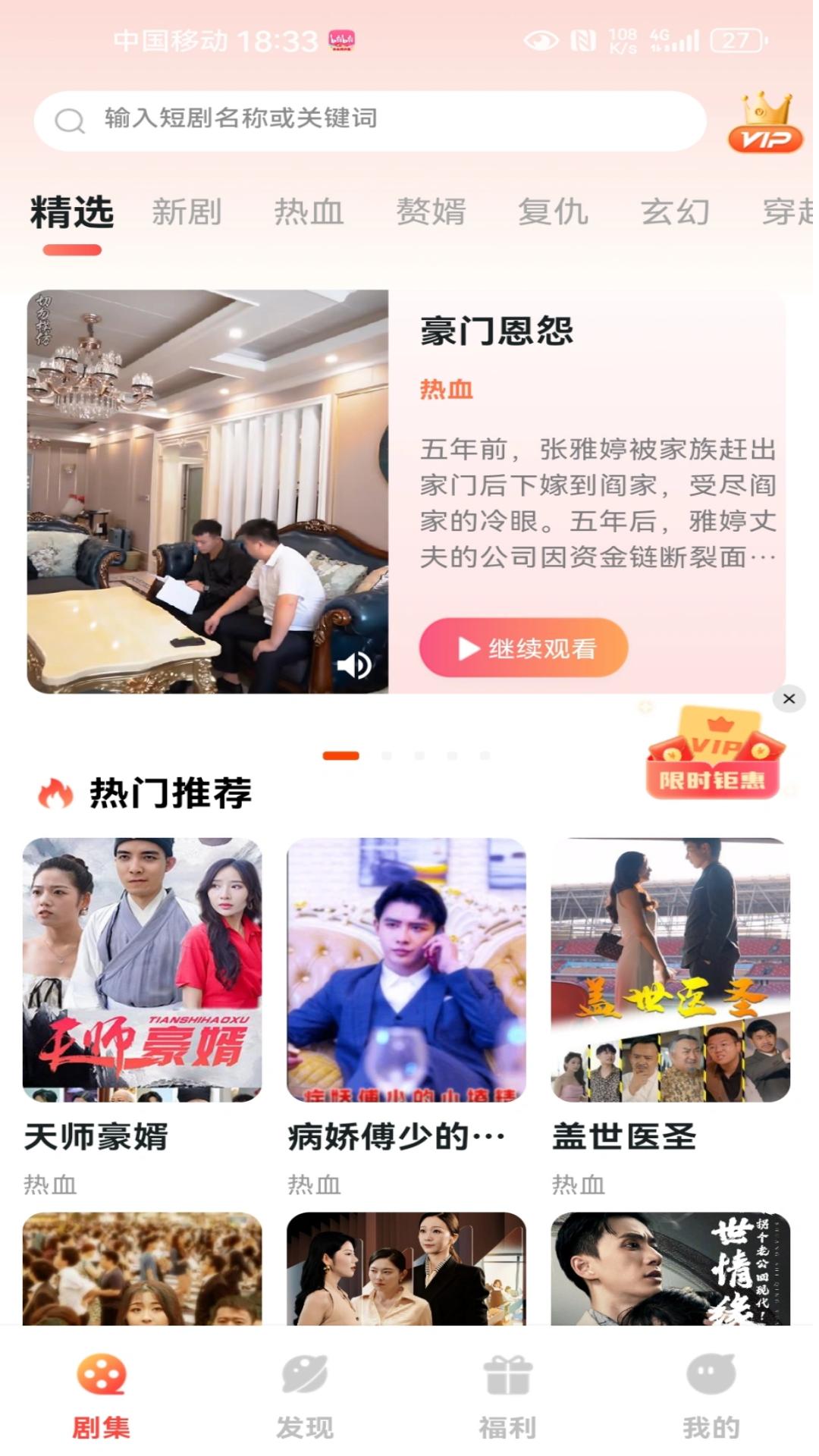This screenshot has height=1456, width=819.
Task: Move carousel to the first orange indicator
Action: tap(339, 755)
